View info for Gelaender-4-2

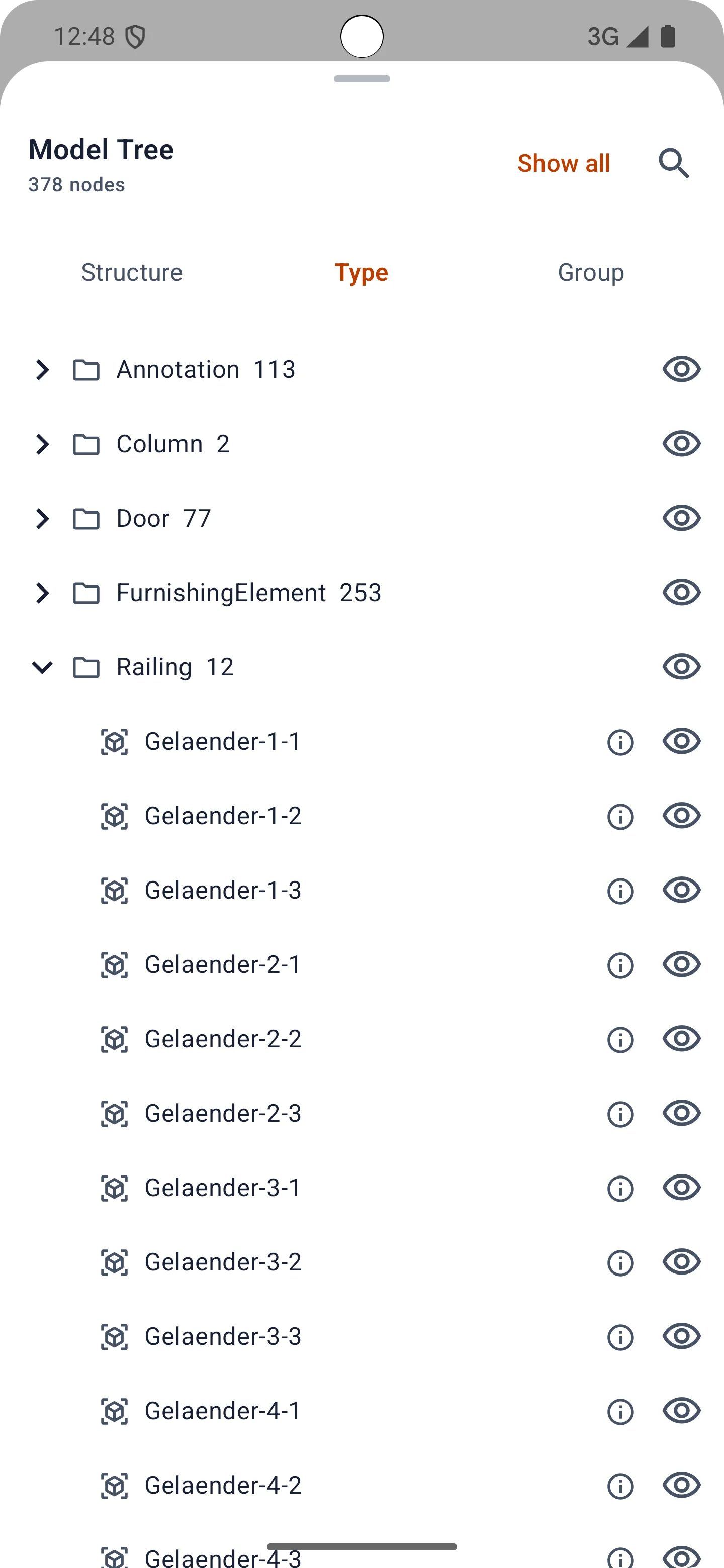pyautogui.click(x=620, y=1486)
